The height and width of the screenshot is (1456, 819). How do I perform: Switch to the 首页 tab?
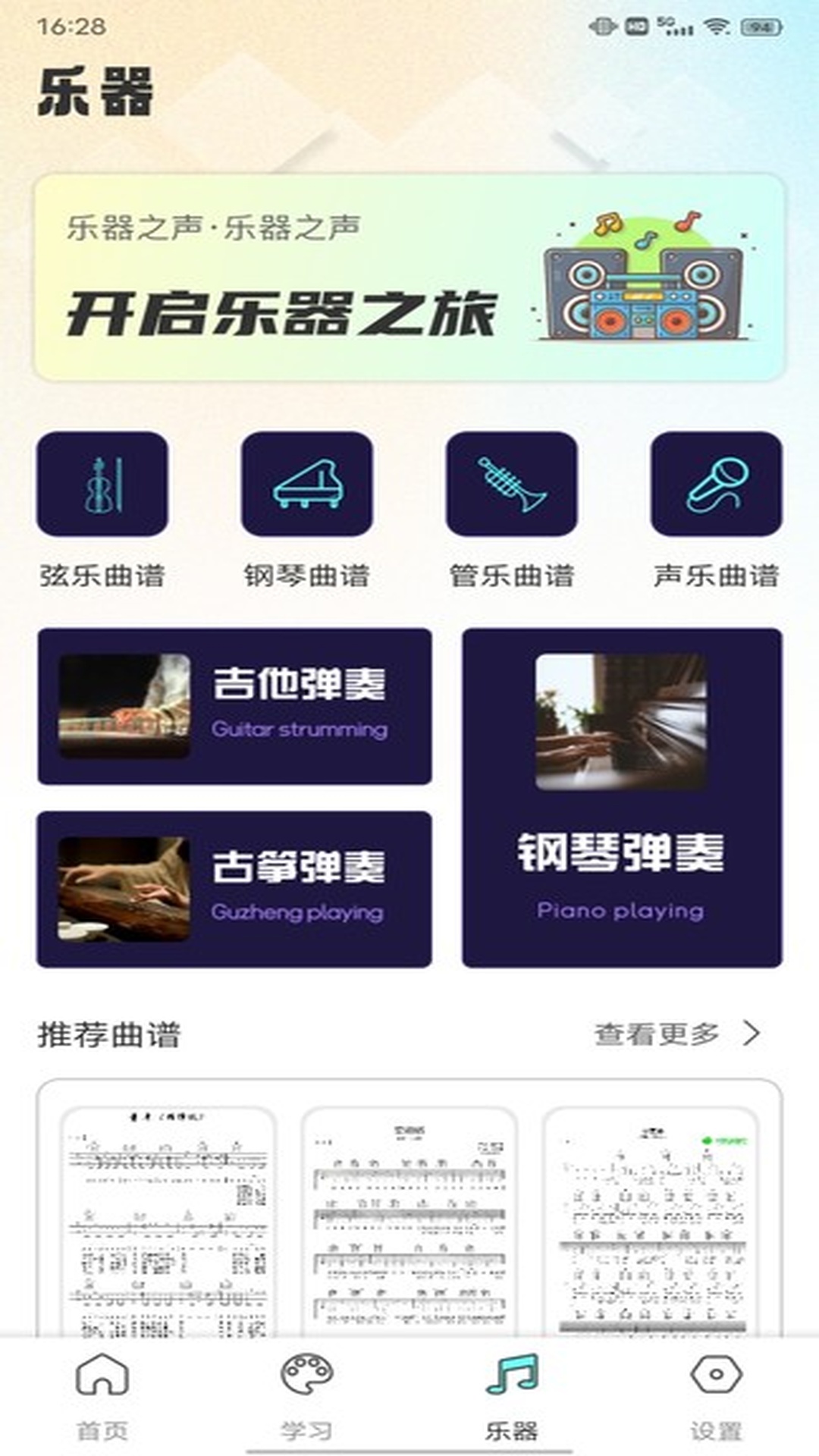pos(102,1396)
